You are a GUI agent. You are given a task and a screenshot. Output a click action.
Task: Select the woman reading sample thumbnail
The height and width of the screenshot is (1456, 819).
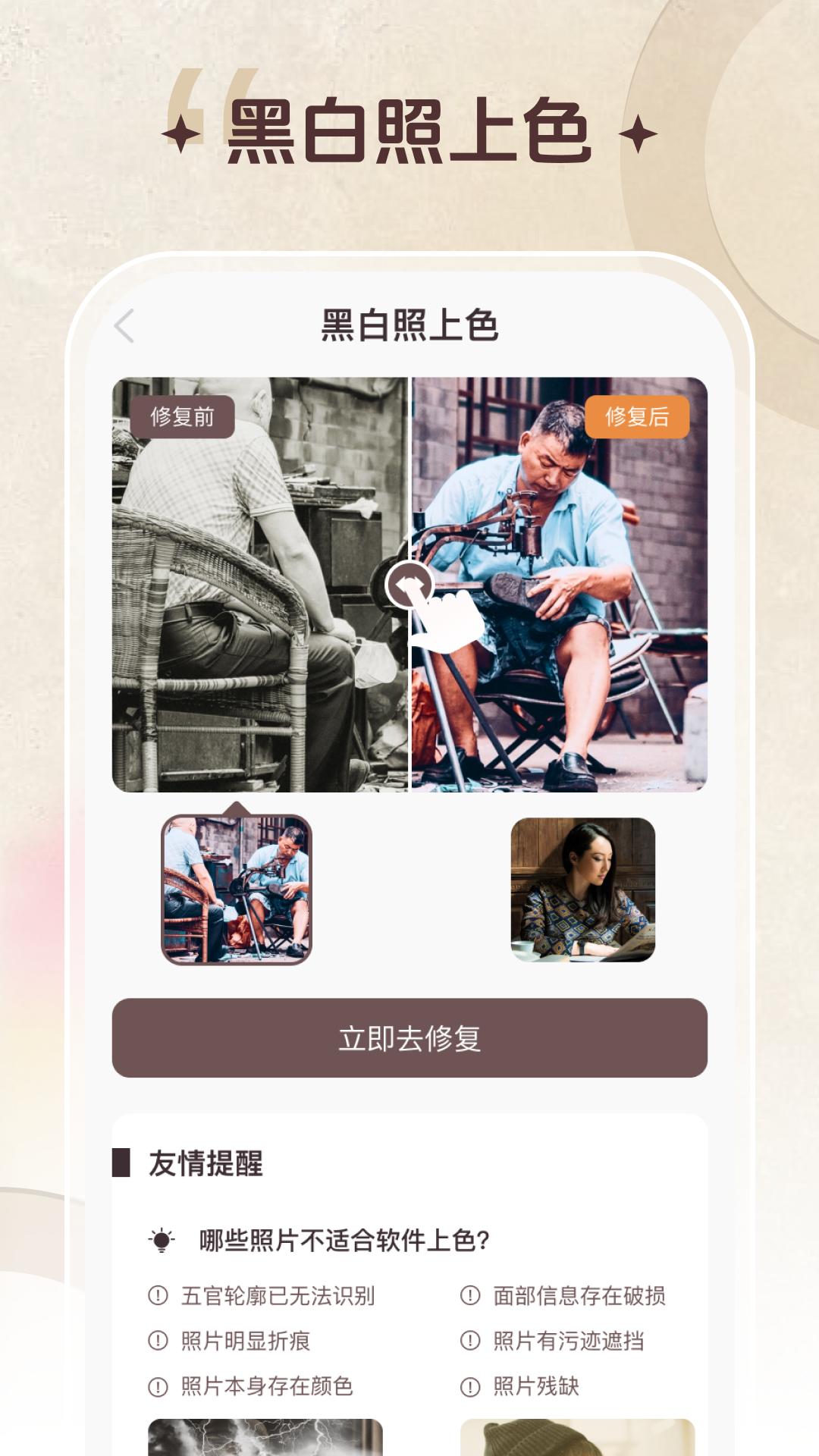(x=584, y=891)
